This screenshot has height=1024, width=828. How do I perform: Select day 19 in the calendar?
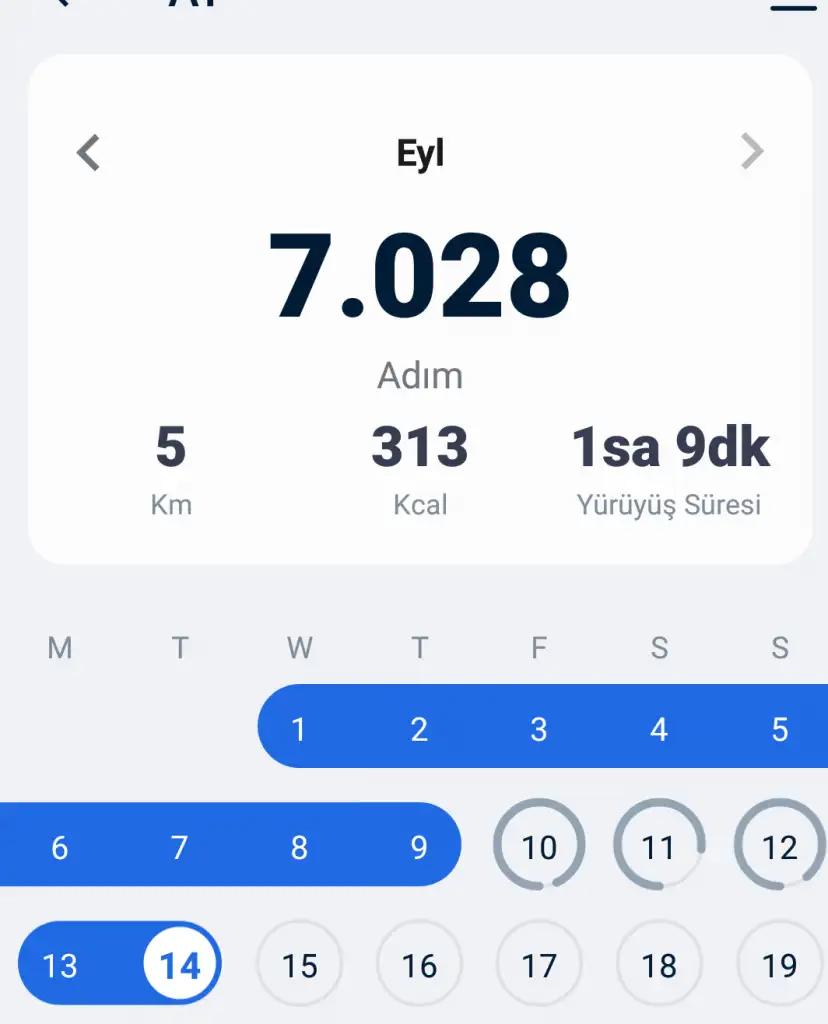779,965
